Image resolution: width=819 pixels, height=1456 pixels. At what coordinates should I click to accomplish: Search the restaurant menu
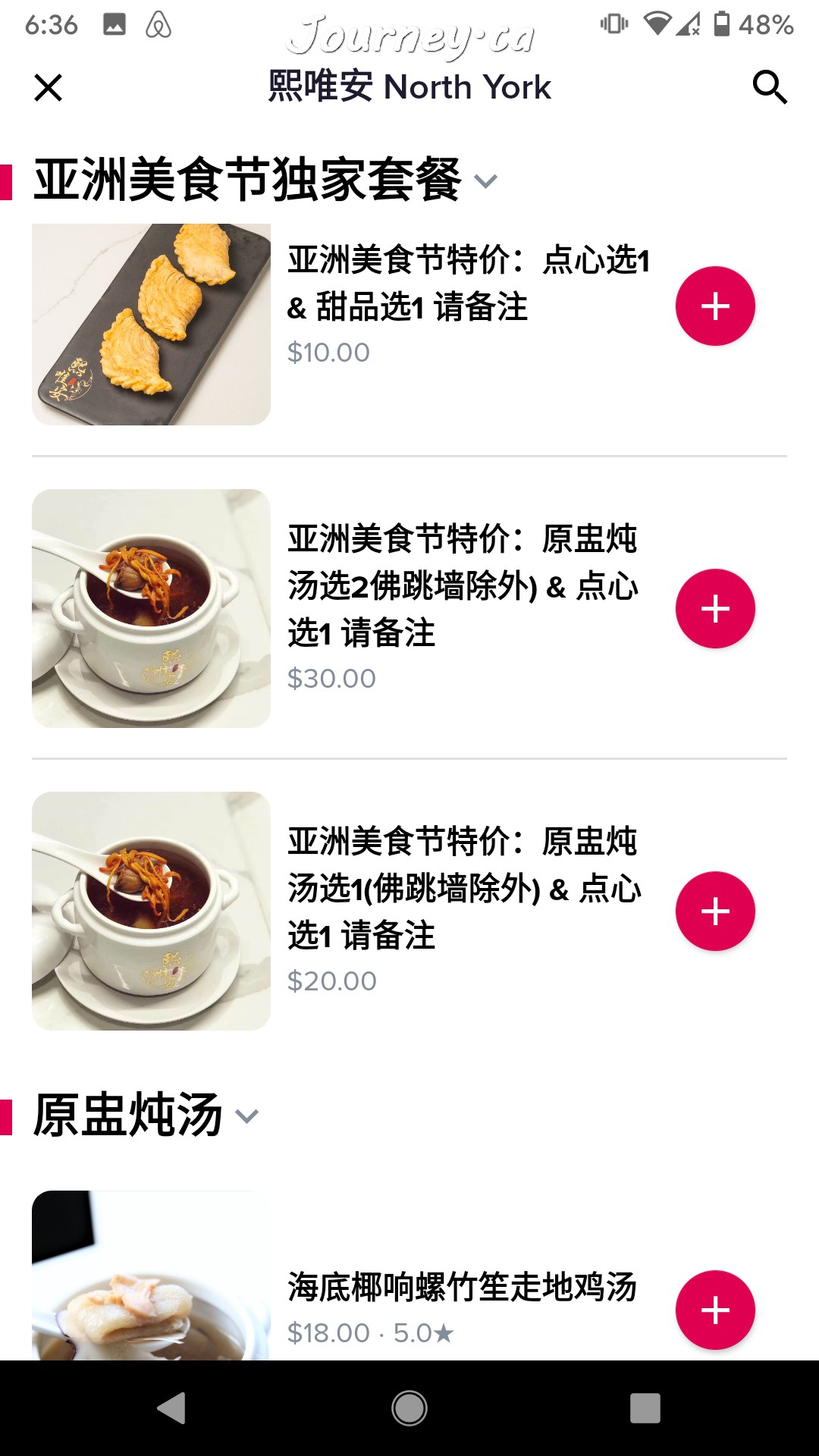(770, 87)
